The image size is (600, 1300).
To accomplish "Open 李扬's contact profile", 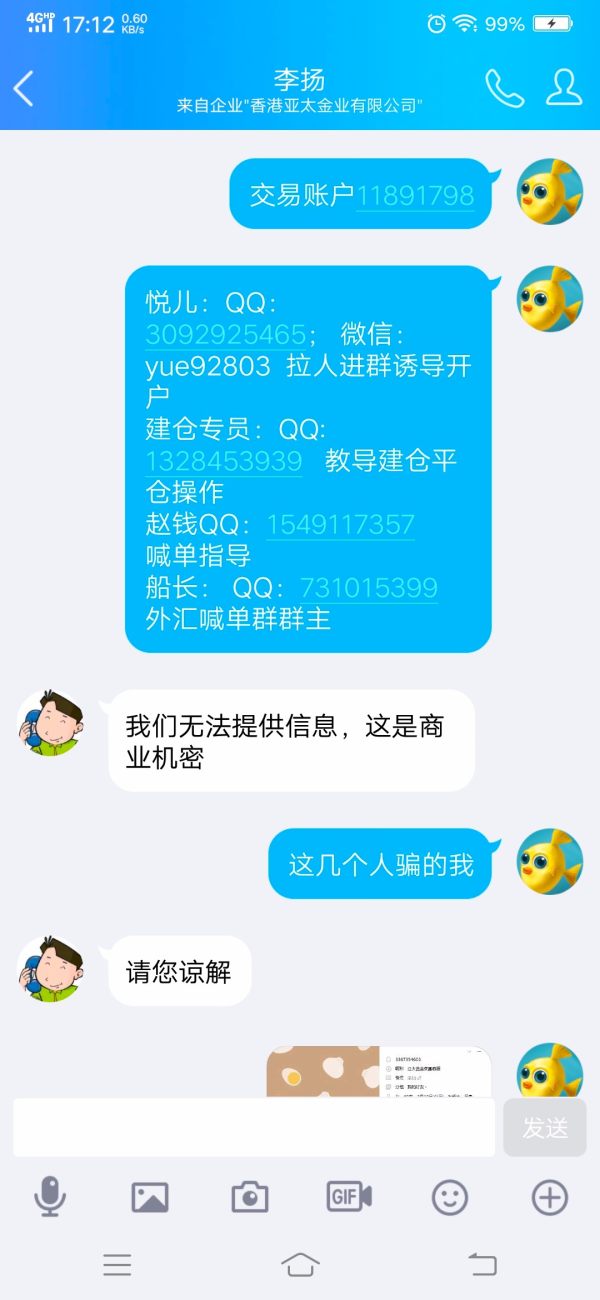I will [x=564, y=88].
